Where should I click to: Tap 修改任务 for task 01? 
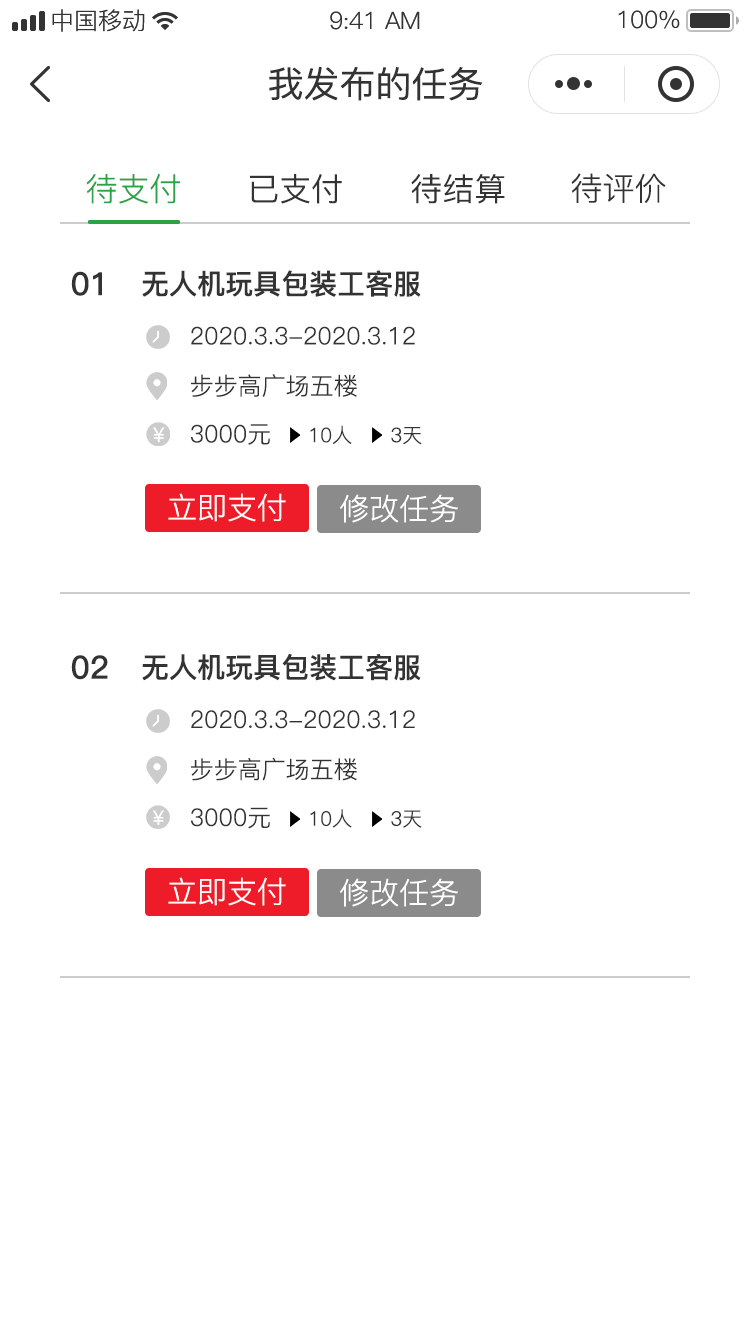399,509
